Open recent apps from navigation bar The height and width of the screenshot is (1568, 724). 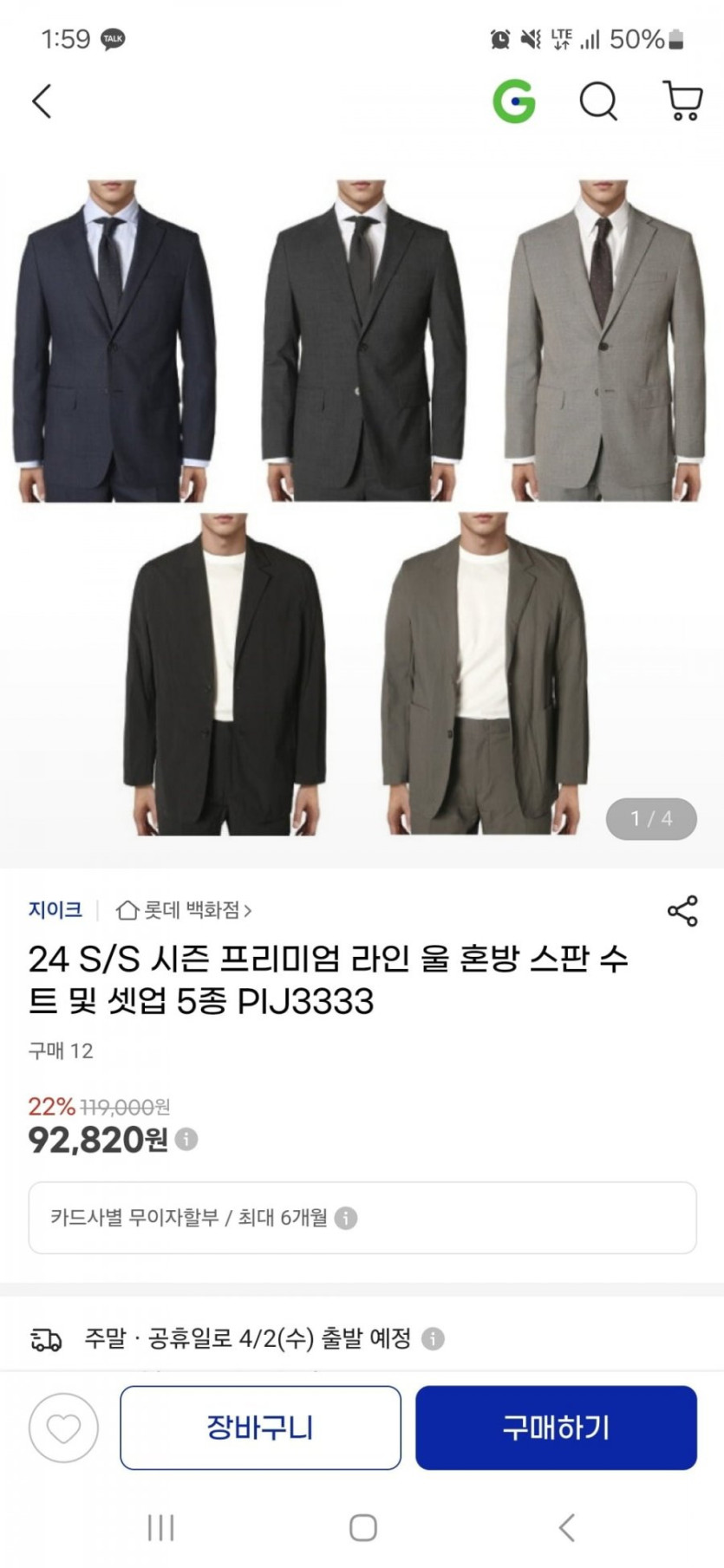(161, 1527)
